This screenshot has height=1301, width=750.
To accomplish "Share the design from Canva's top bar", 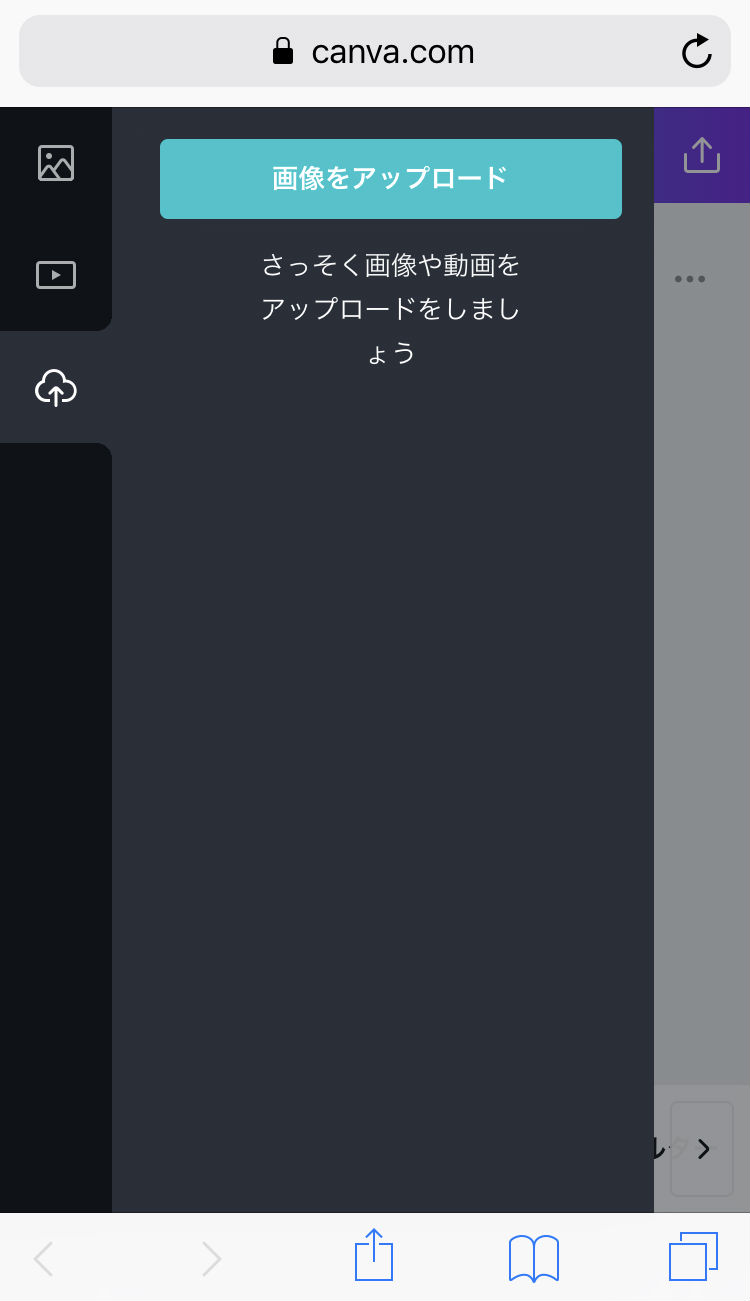I will [x=701, y=155].
